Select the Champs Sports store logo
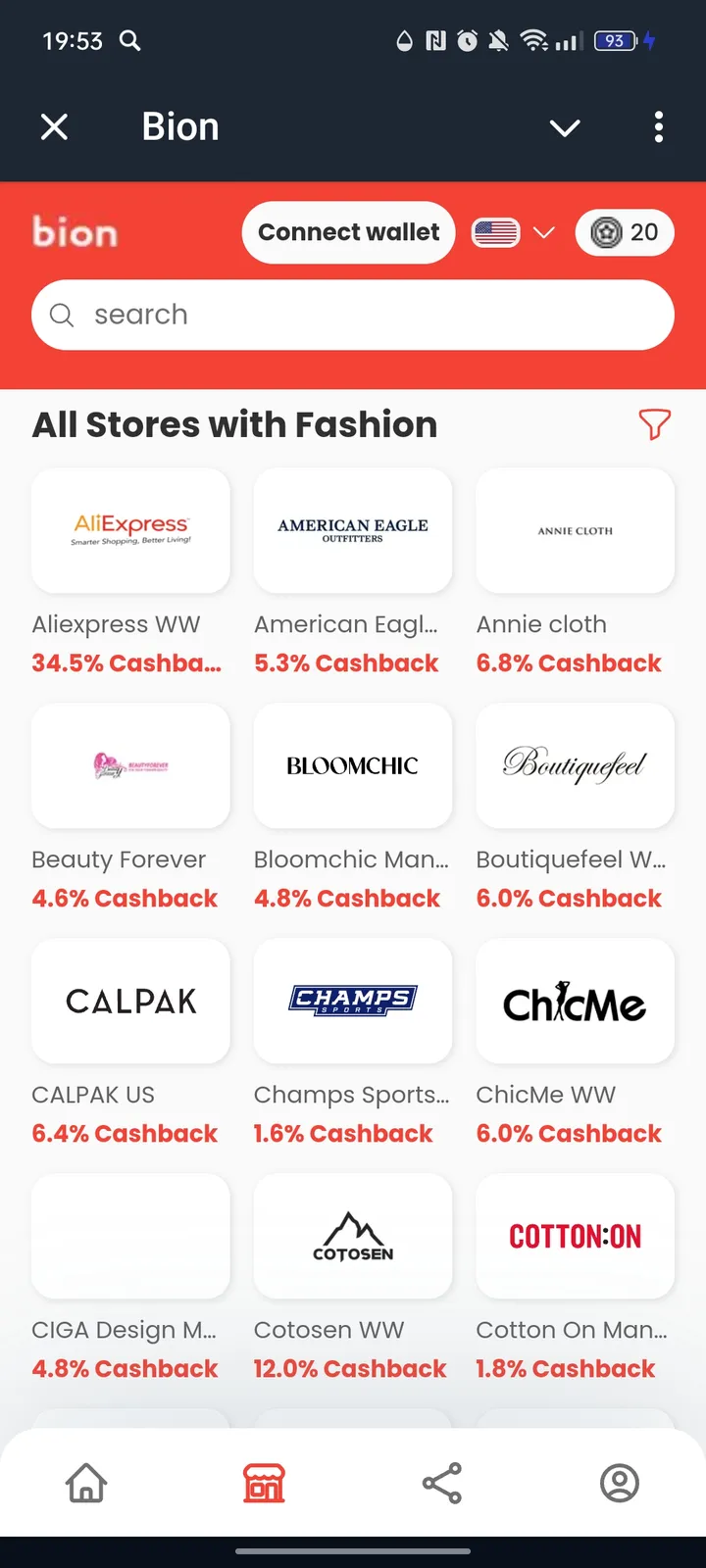Viewport: 706px width, 1568px height. (353, 1002)
